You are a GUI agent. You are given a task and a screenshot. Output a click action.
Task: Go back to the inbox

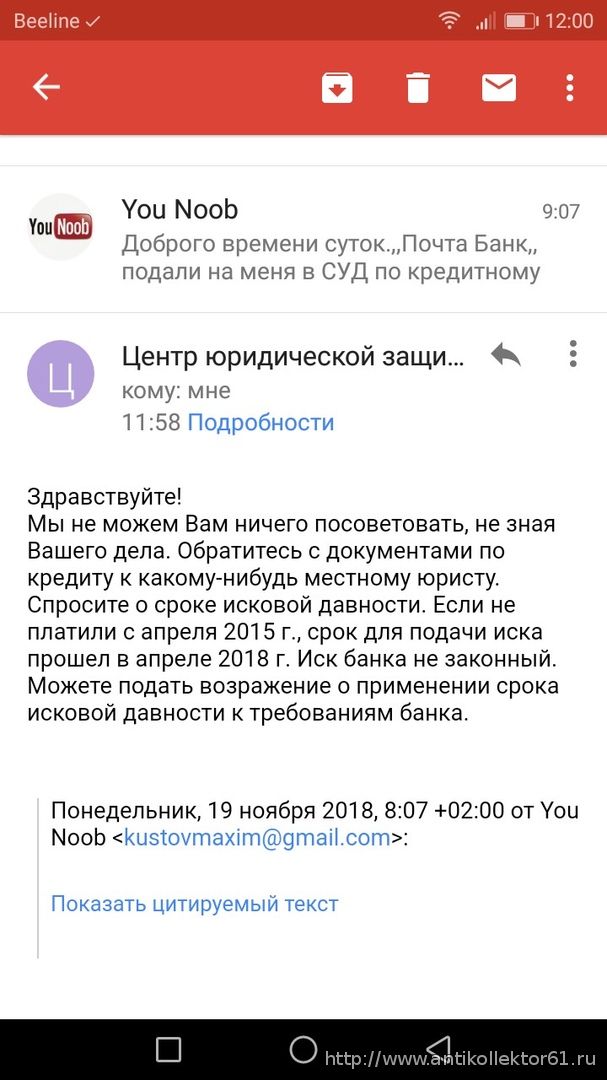point(46,88)
